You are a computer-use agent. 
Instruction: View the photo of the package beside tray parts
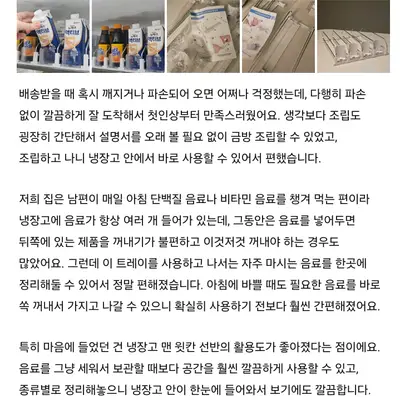(278, 36)
